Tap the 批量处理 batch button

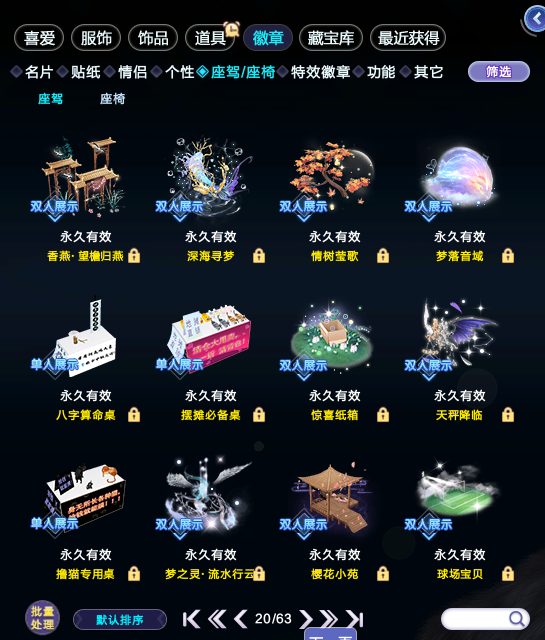pos(42,618)
